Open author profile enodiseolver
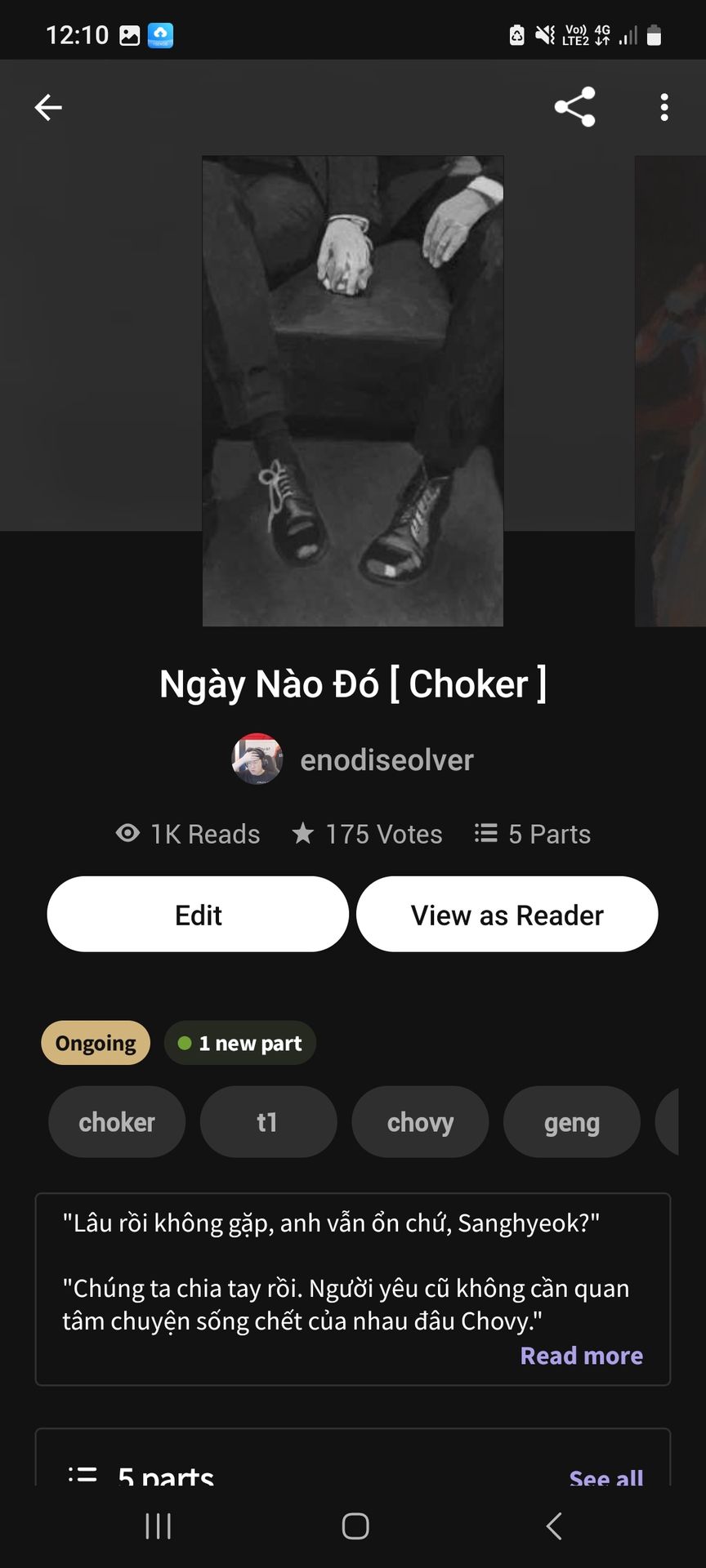 [386, 760]
